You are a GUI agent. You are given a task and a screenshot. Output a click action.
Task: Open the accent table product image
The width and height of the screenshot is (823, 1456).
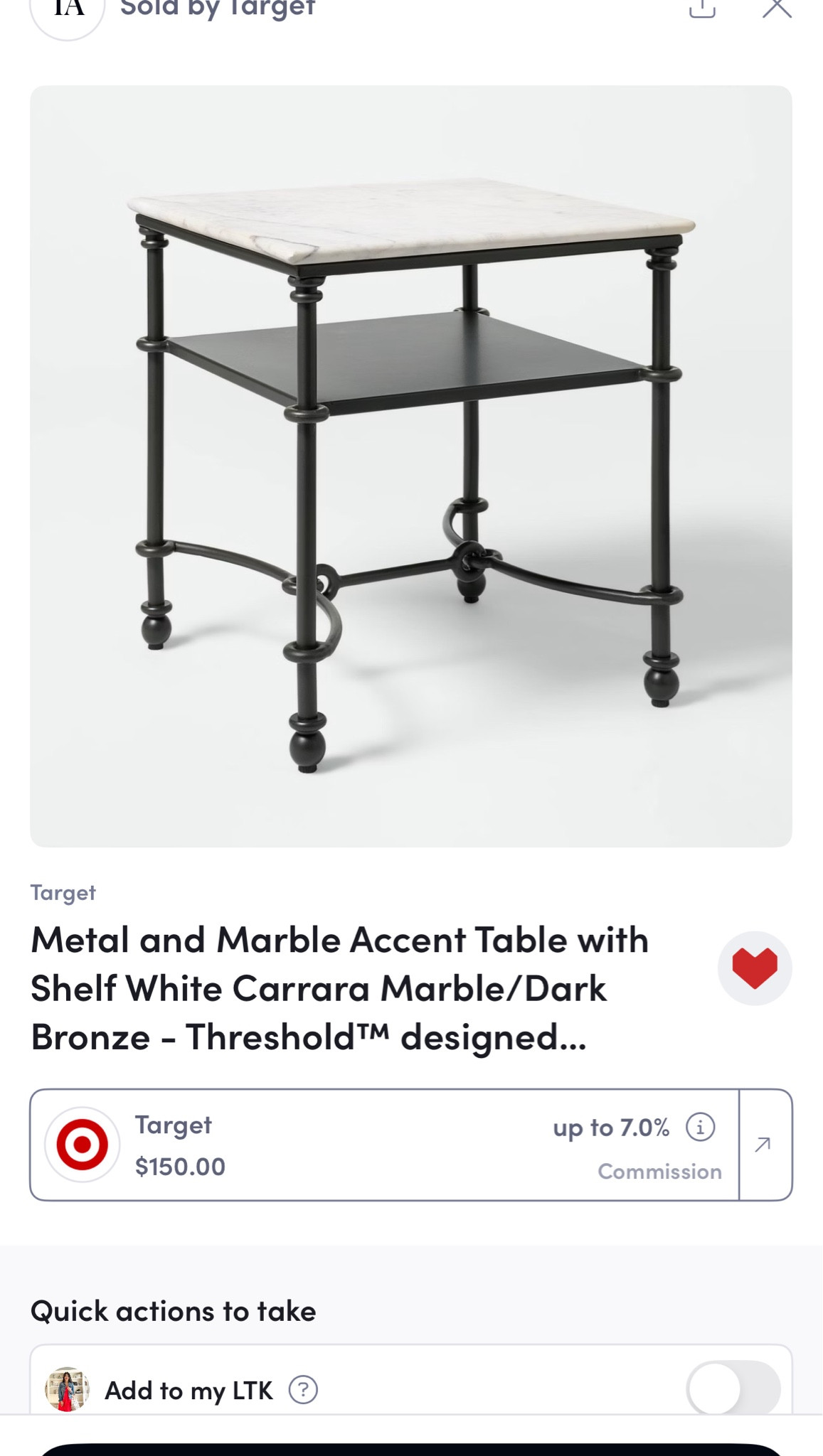(x=411, y=466)
